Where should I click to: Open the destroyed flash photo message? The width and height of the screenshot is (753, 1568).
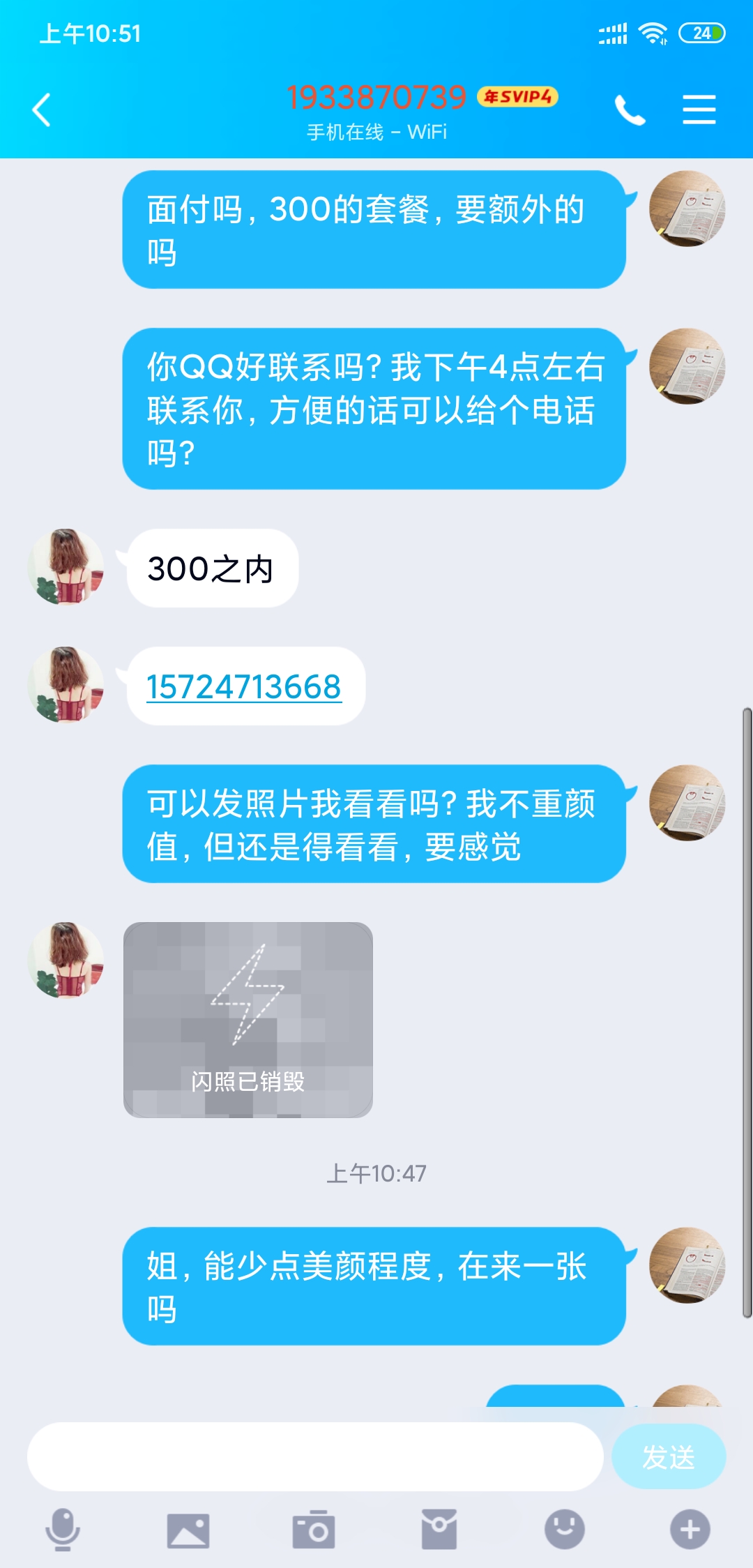click(248, 1020)
